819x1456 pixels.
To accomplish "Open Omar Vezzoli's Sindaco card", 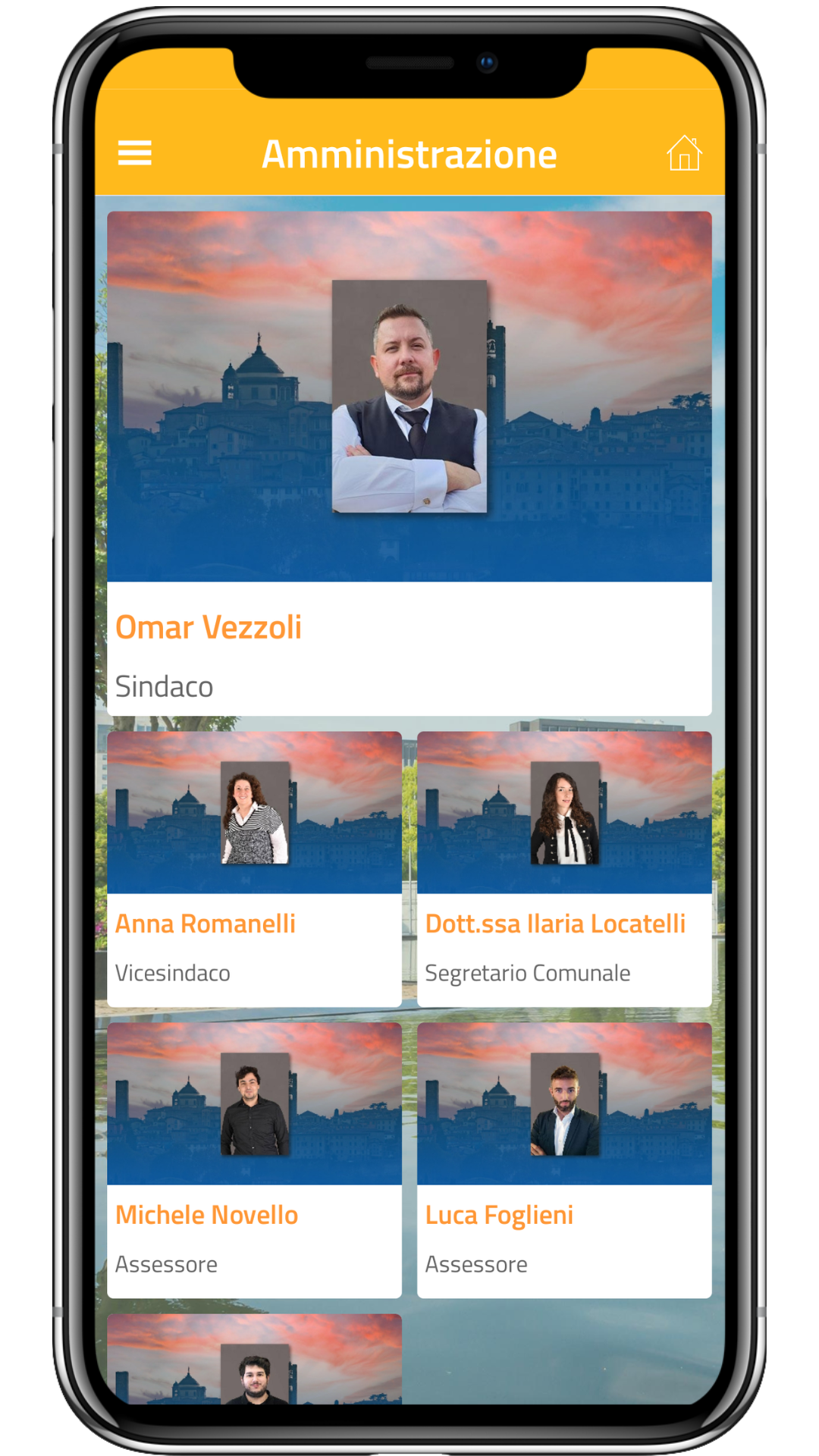I will tap(409, 463).
